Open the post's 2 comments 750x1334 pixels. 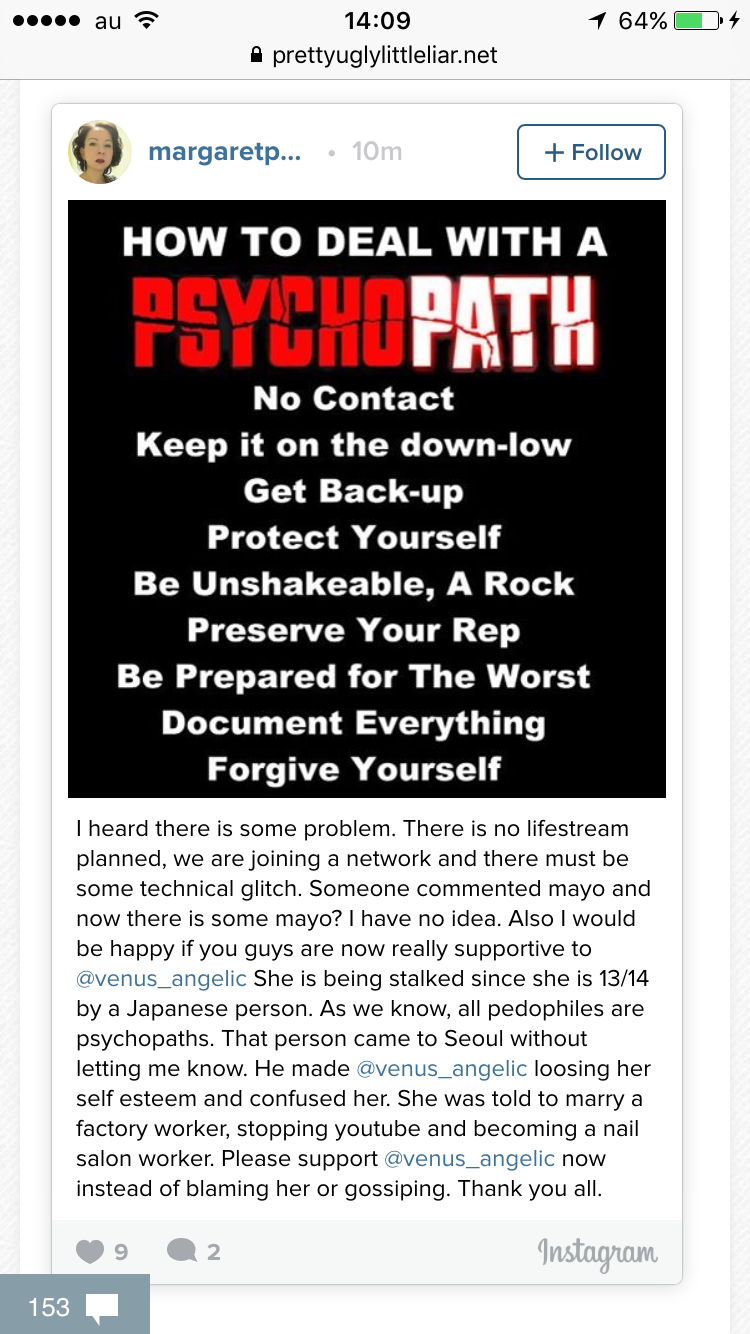coord(182,1250)
